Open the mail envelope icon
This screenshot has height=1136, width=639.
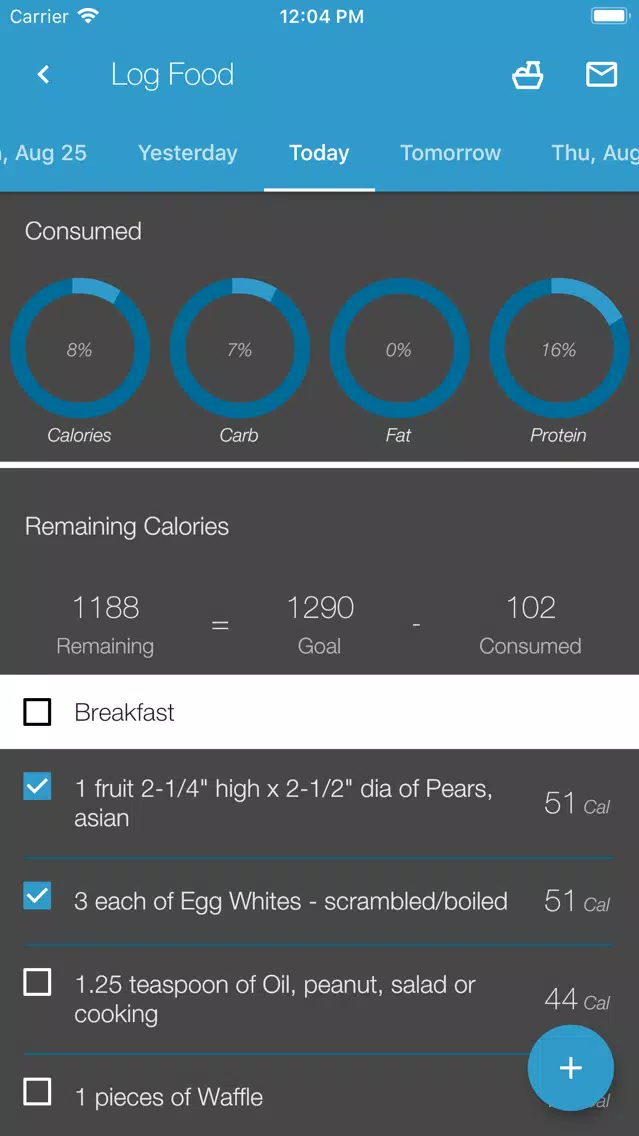[601, 75]
